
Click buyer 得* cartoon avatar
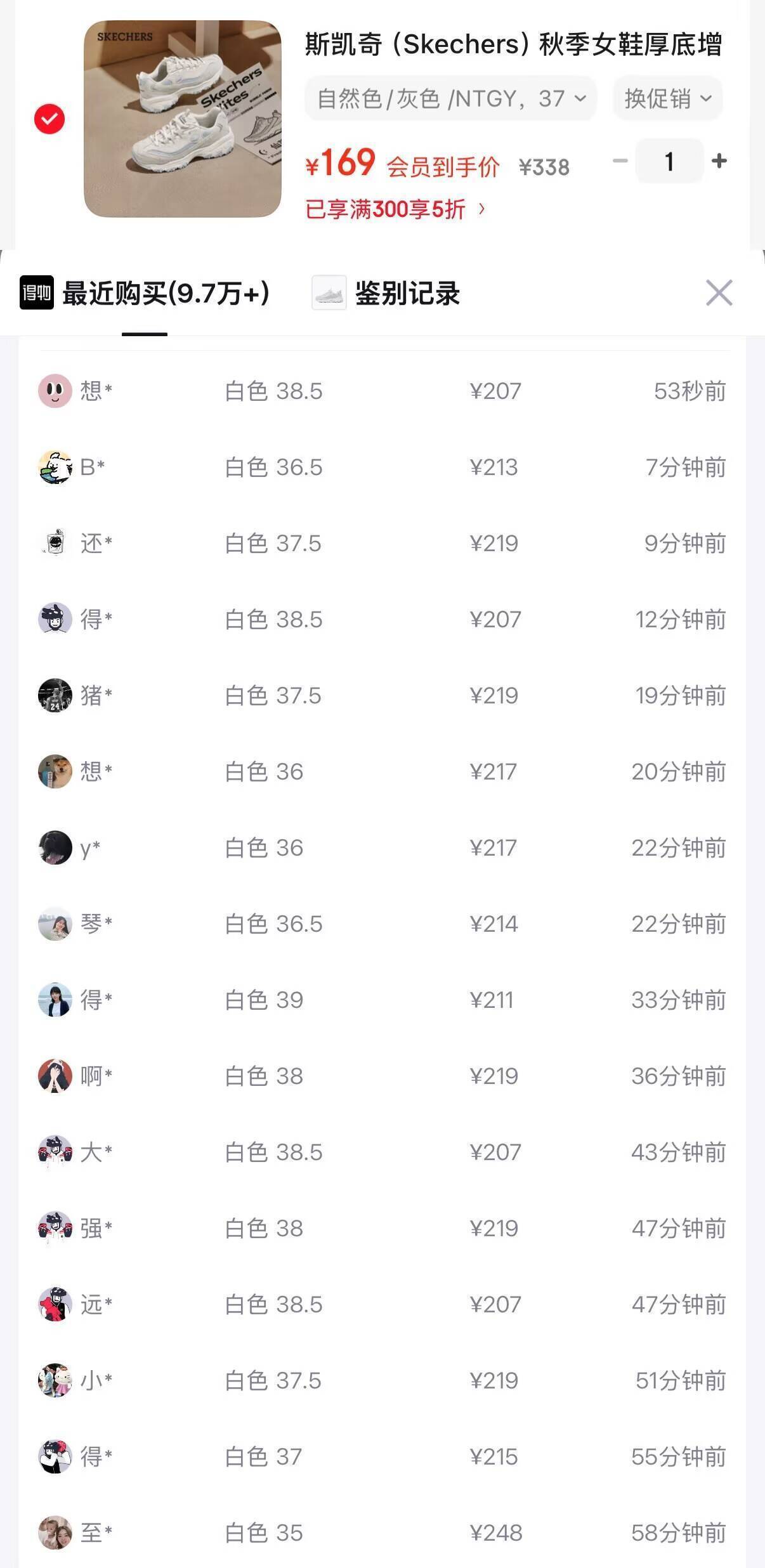[x=55, y=619]
